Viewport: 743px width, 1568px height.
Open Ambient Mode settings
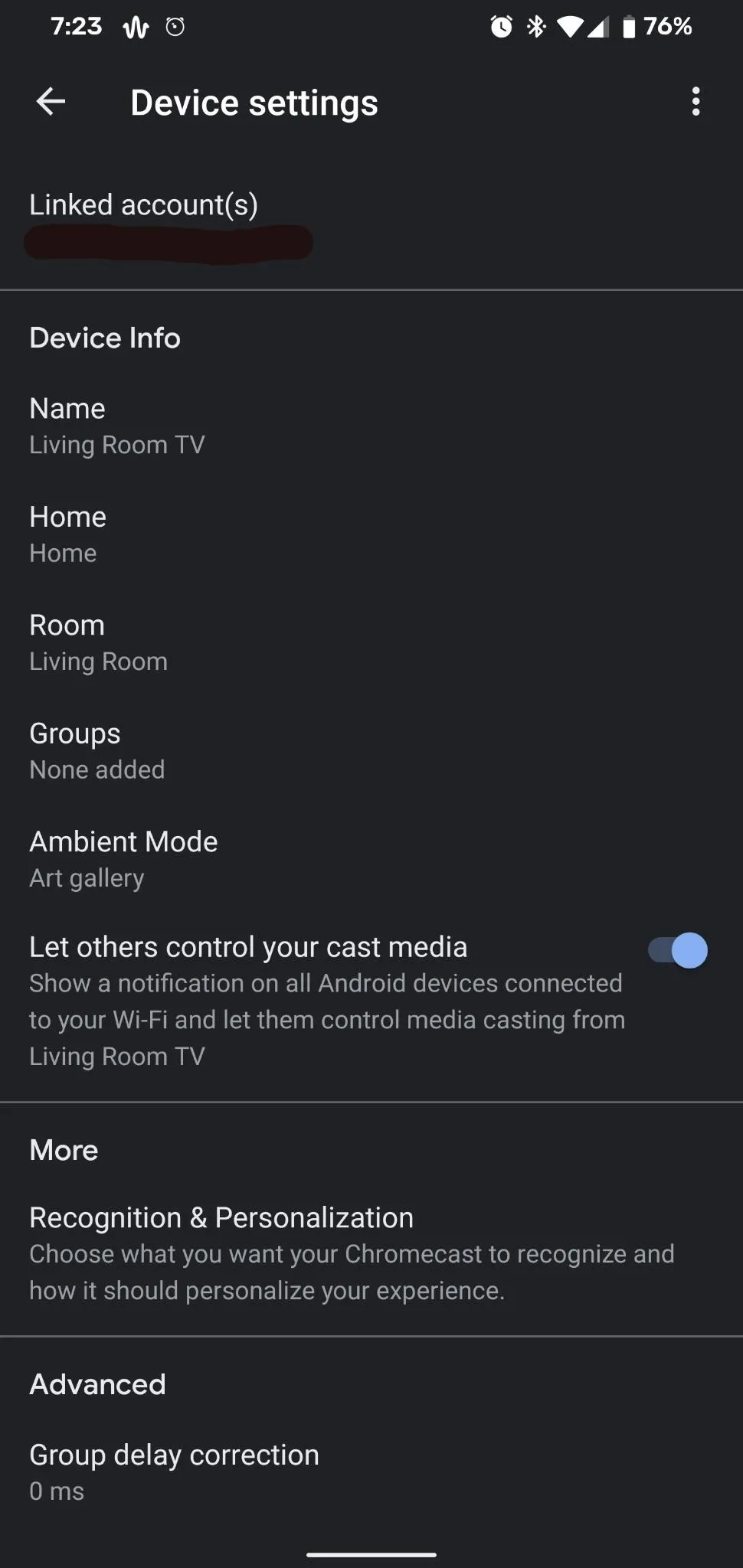[x=371, y=859]
